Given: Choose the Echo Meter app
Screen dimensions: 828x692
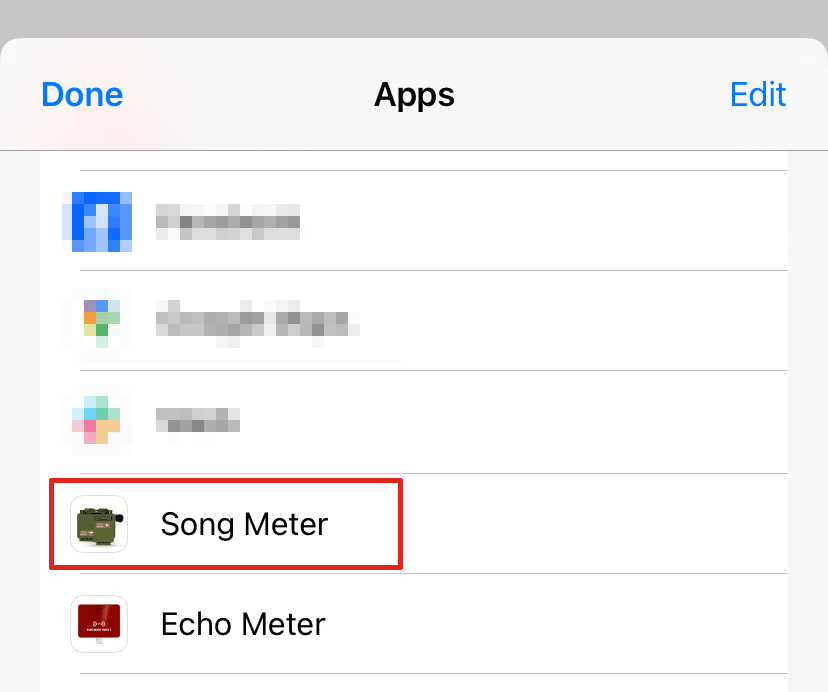Looking at the screenshot, I should coord(243,624).
